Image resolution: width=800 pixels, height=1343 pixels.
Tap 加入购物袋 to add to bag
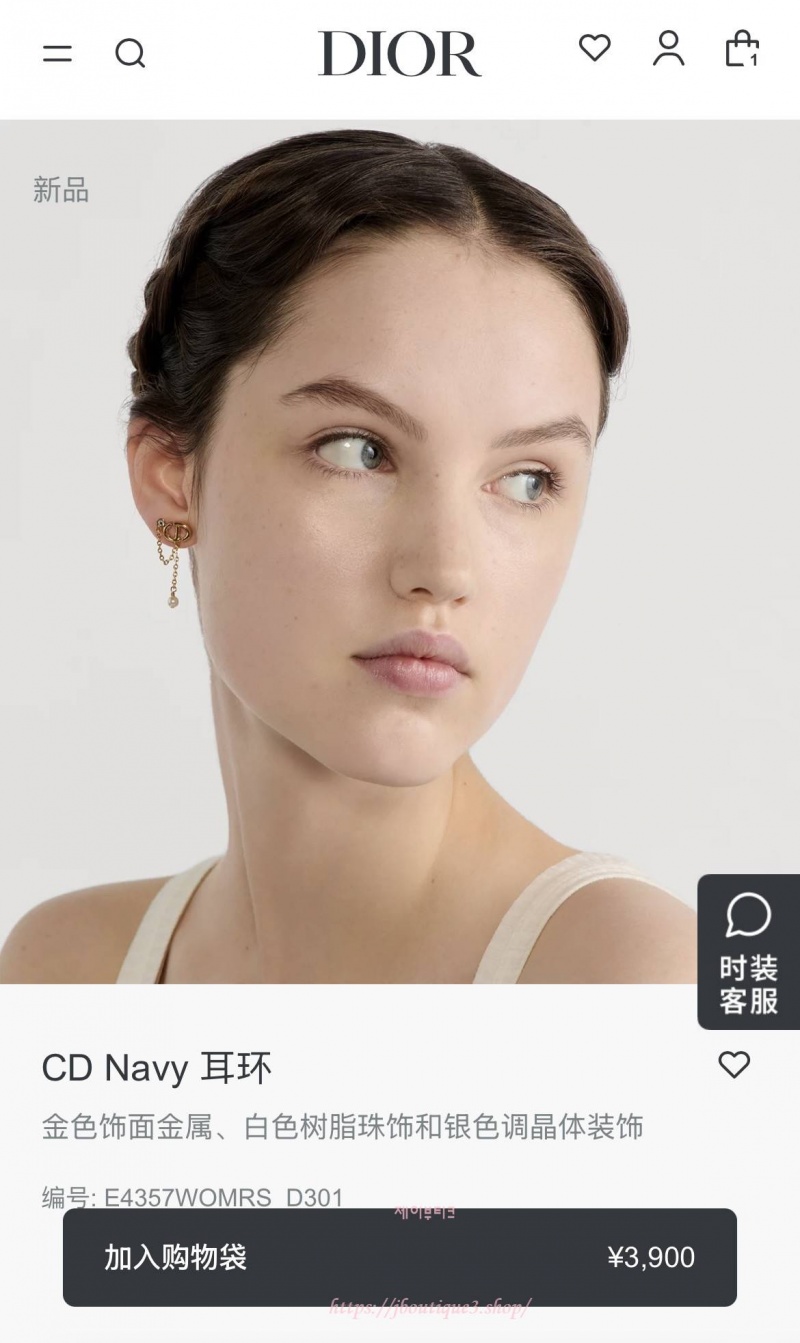click(400, 1257)
